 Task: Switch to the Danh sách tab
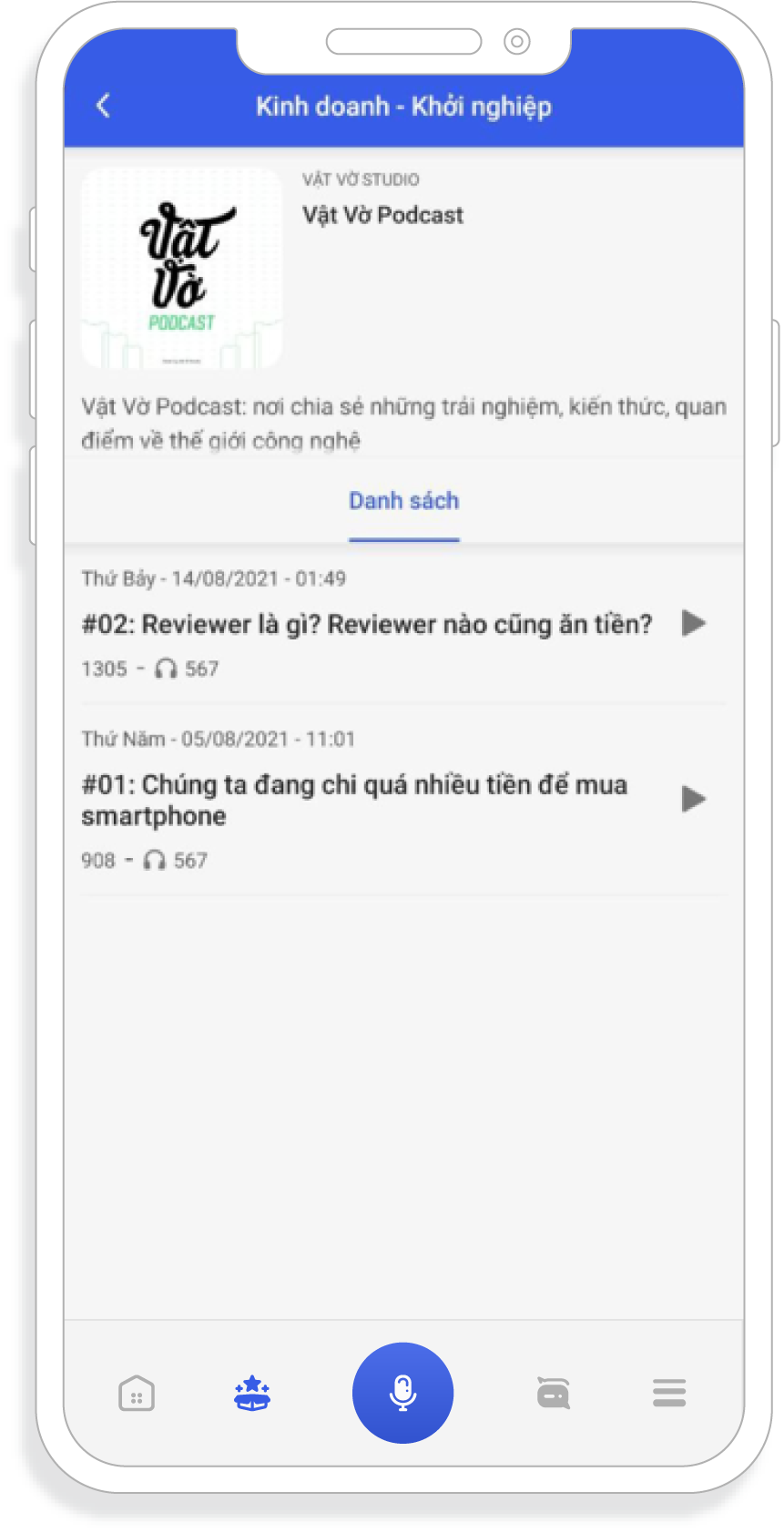403,500
